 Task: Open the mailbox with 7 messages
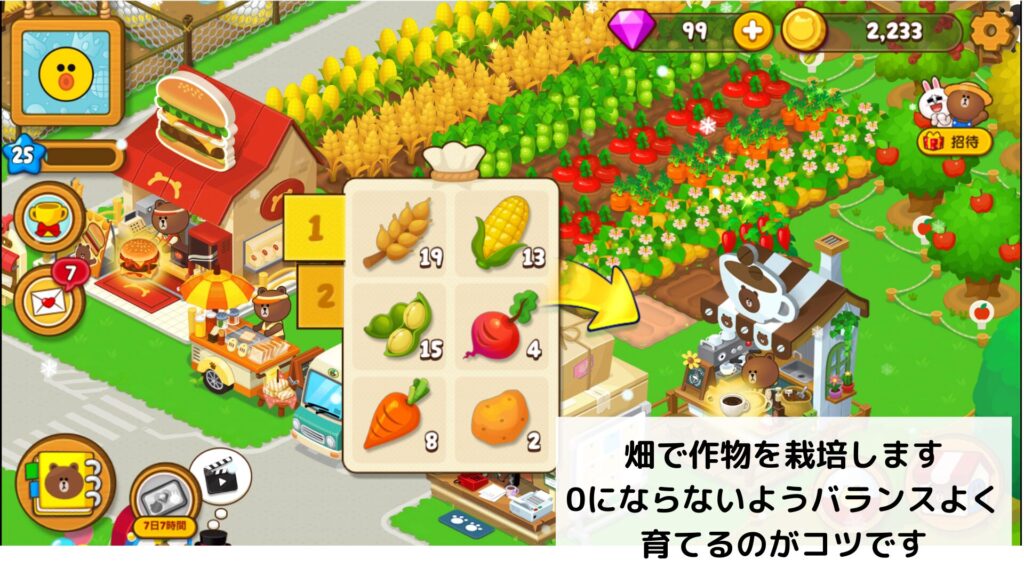[49, 298]
